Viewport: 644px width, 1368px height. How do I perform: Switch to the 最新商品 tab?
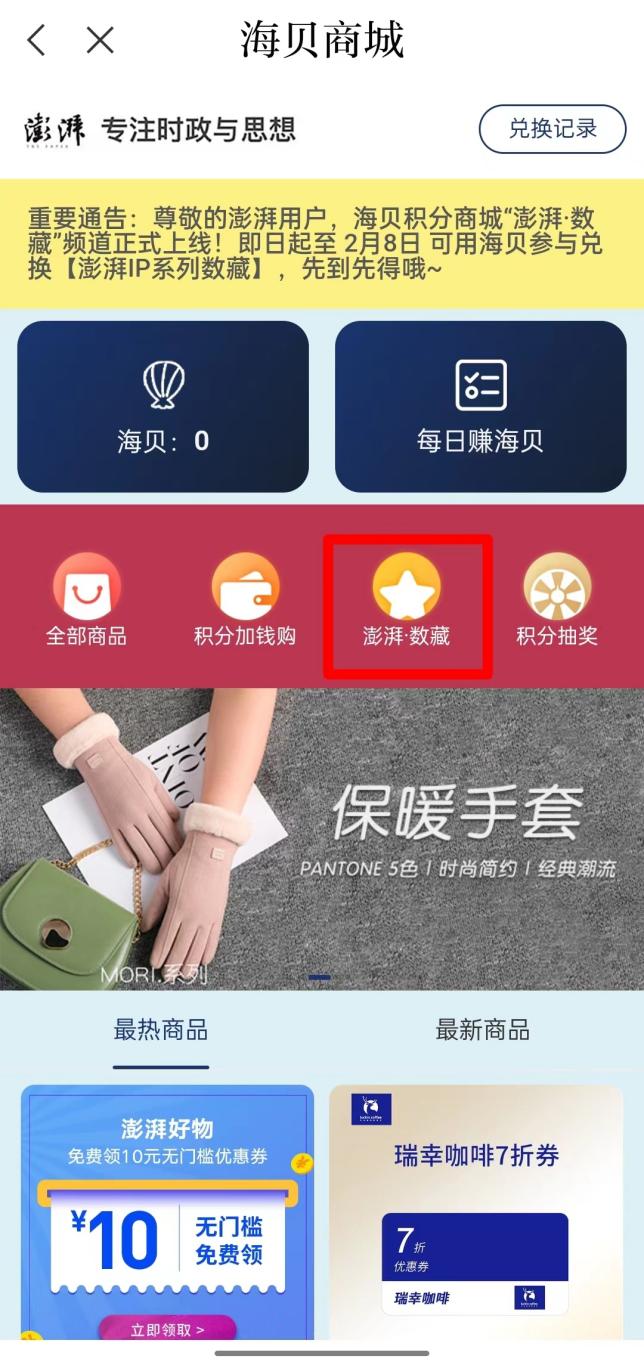pos(483,1030)
